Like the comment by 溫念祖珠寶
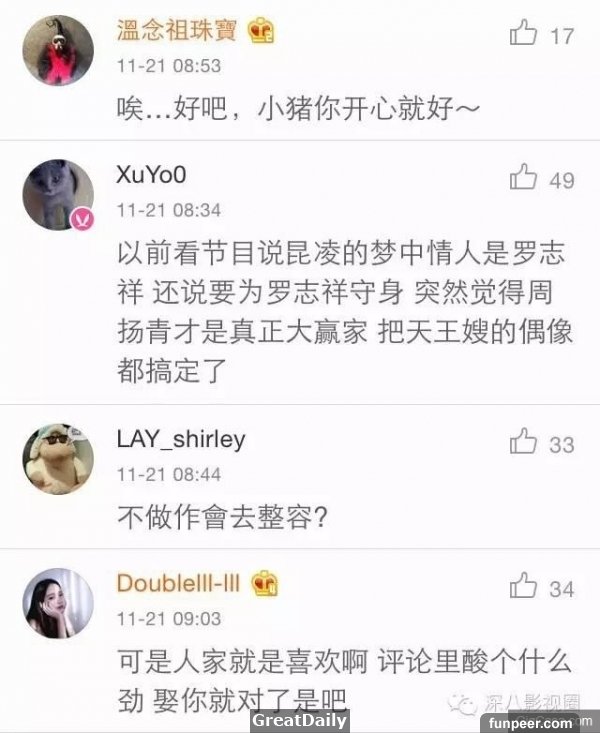600x733 pixels. tap(524, 35)
